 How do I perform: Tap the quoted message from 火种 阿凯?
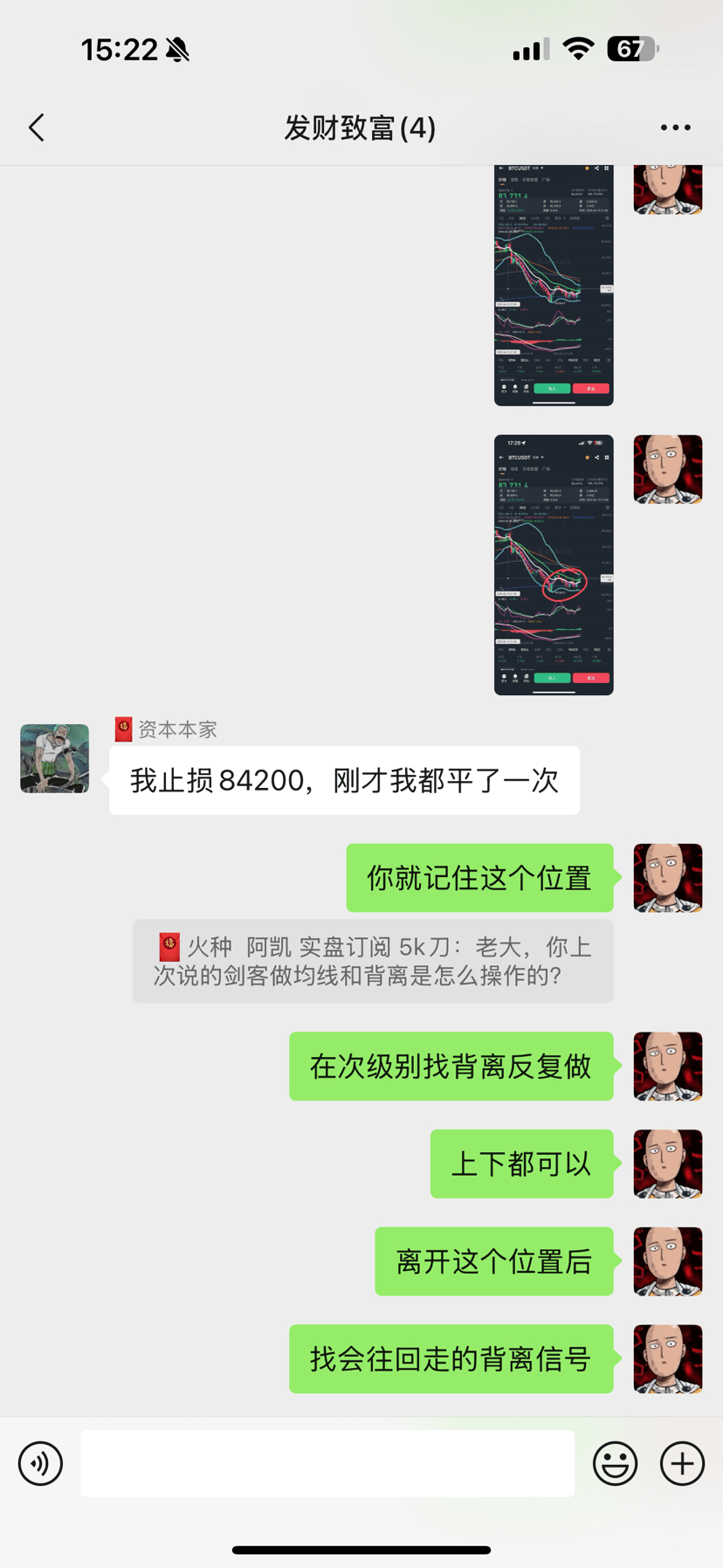pyautogui.click(x=373, y=961)
